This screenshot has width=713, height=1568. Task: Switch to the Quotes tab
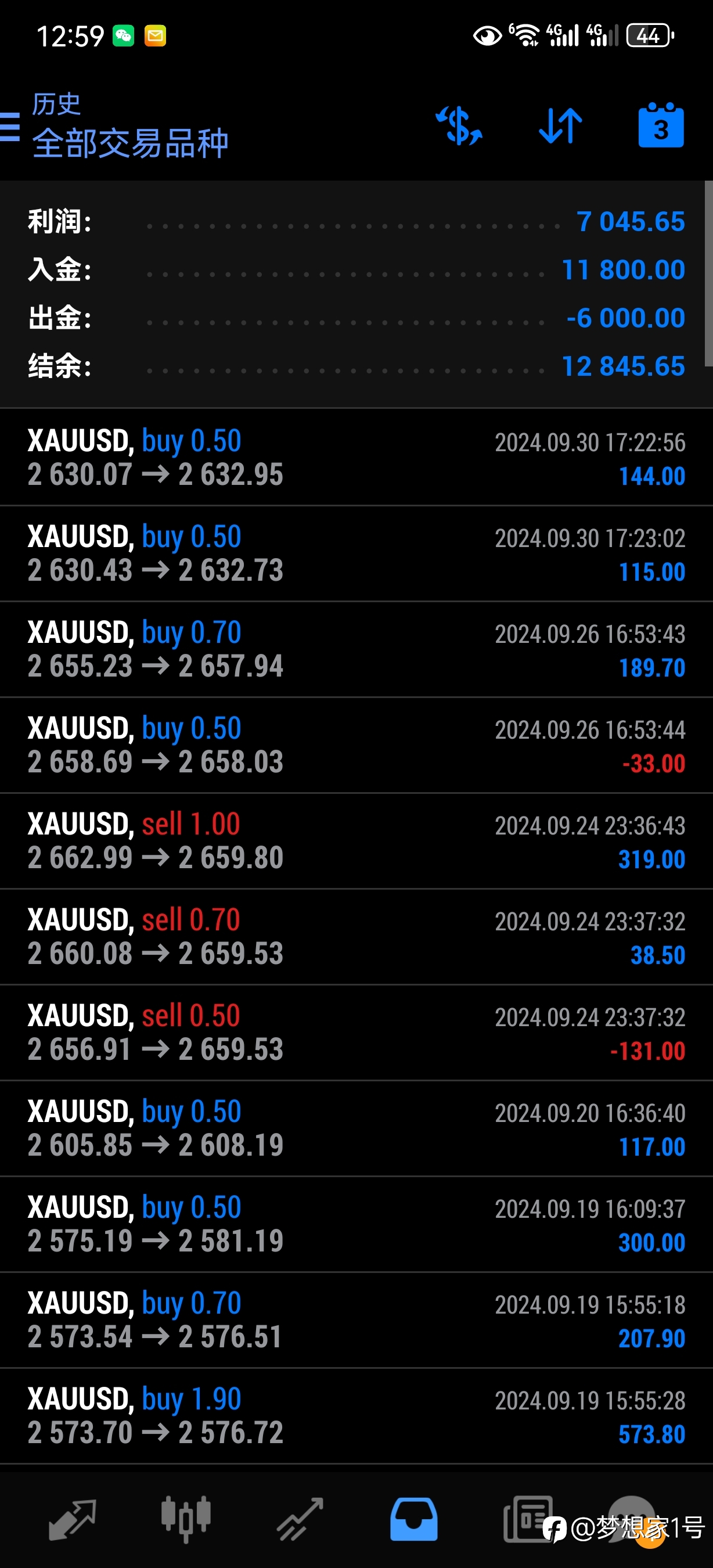[x=72, y=1519]
